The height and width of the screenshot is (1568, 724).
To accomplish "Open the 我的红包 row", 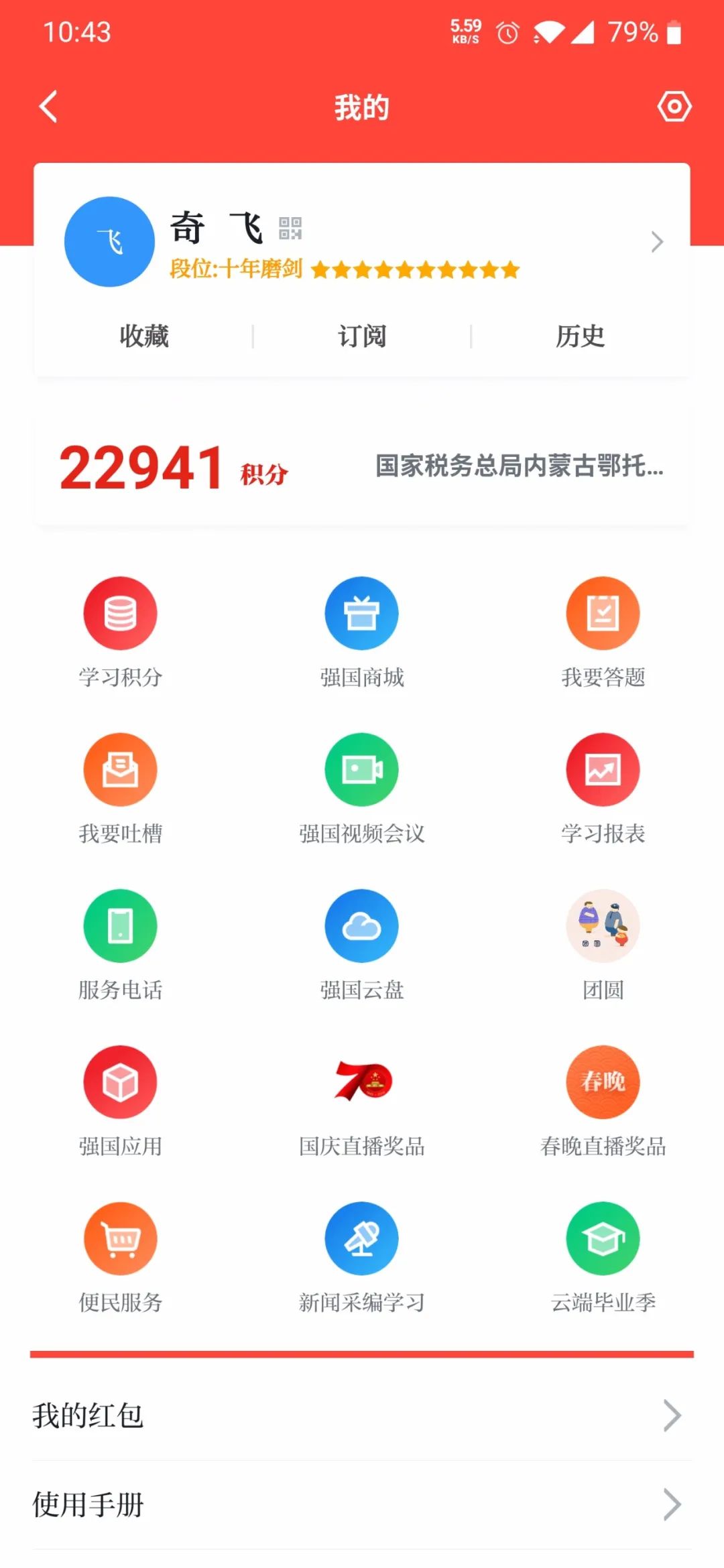I will click(362, 1415).
